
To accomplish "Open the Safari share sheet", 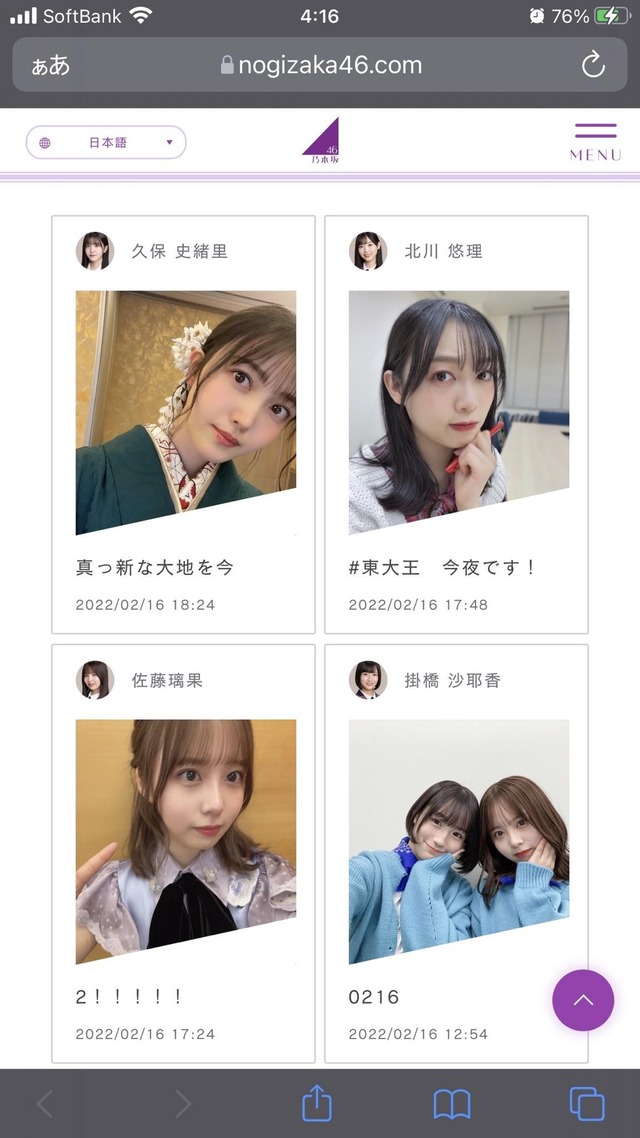I will click(x=316, y=1104).
